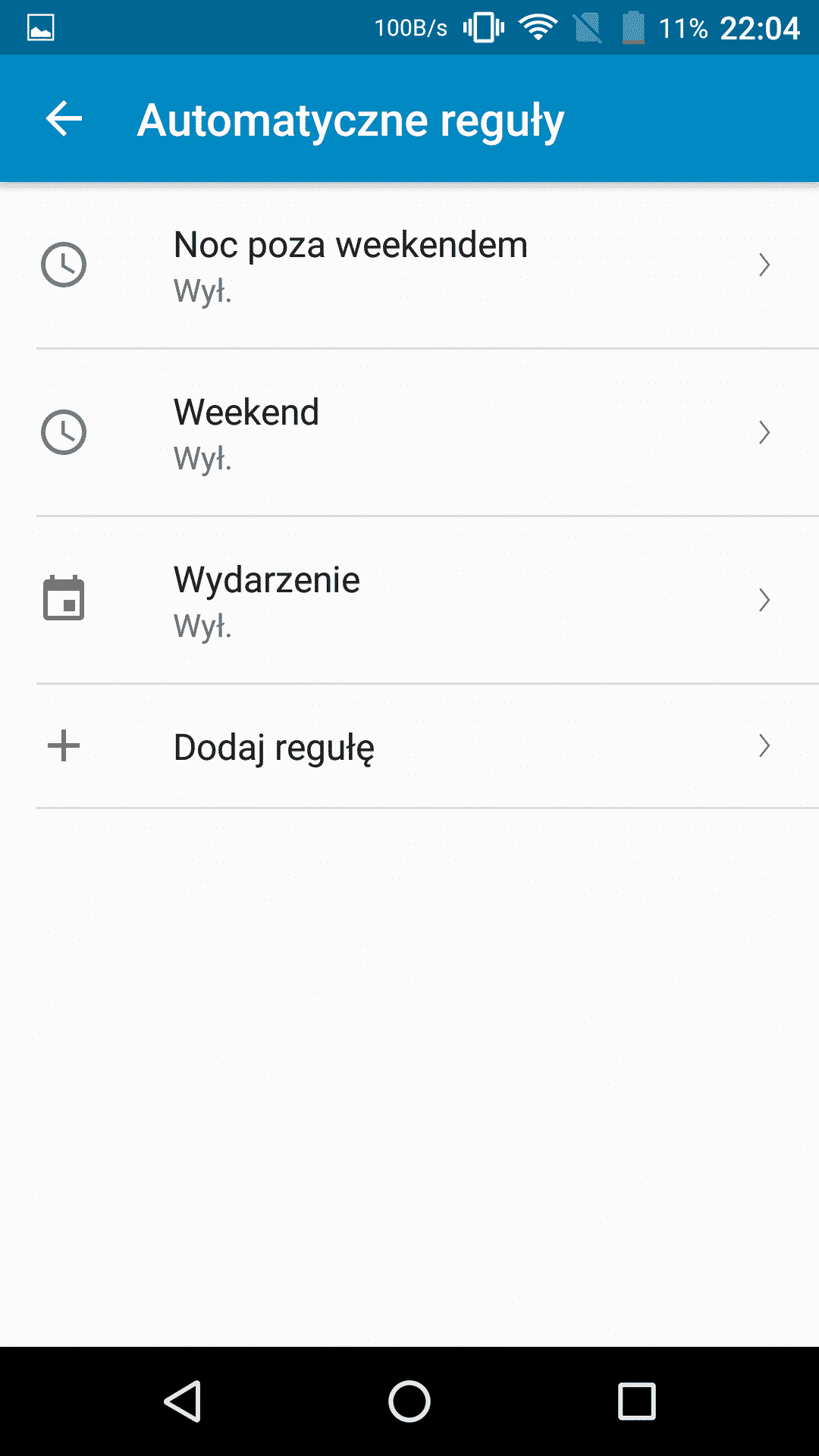Open the Noc poza weekendem rule
Image resolution: width=819 pixels, height=1456 pixels.
[x=409, y=265]
